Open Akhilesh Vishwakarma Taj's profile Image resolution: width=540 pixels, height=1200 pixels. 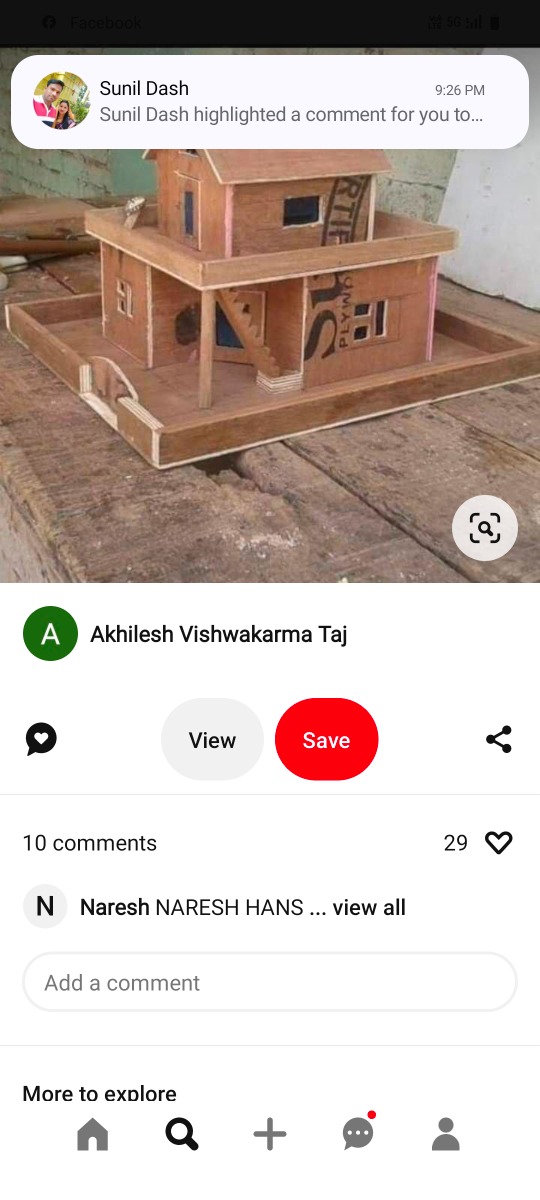(219, 634)
